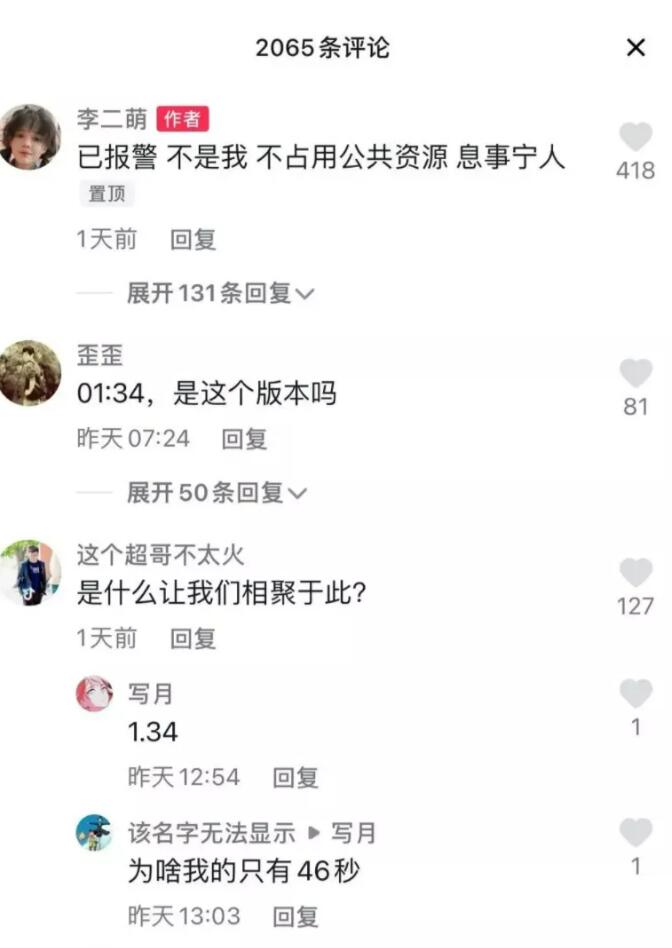Like 李二萌's pinned comment
This screenshot has height=948, width=672.
[x=636, y=137]
